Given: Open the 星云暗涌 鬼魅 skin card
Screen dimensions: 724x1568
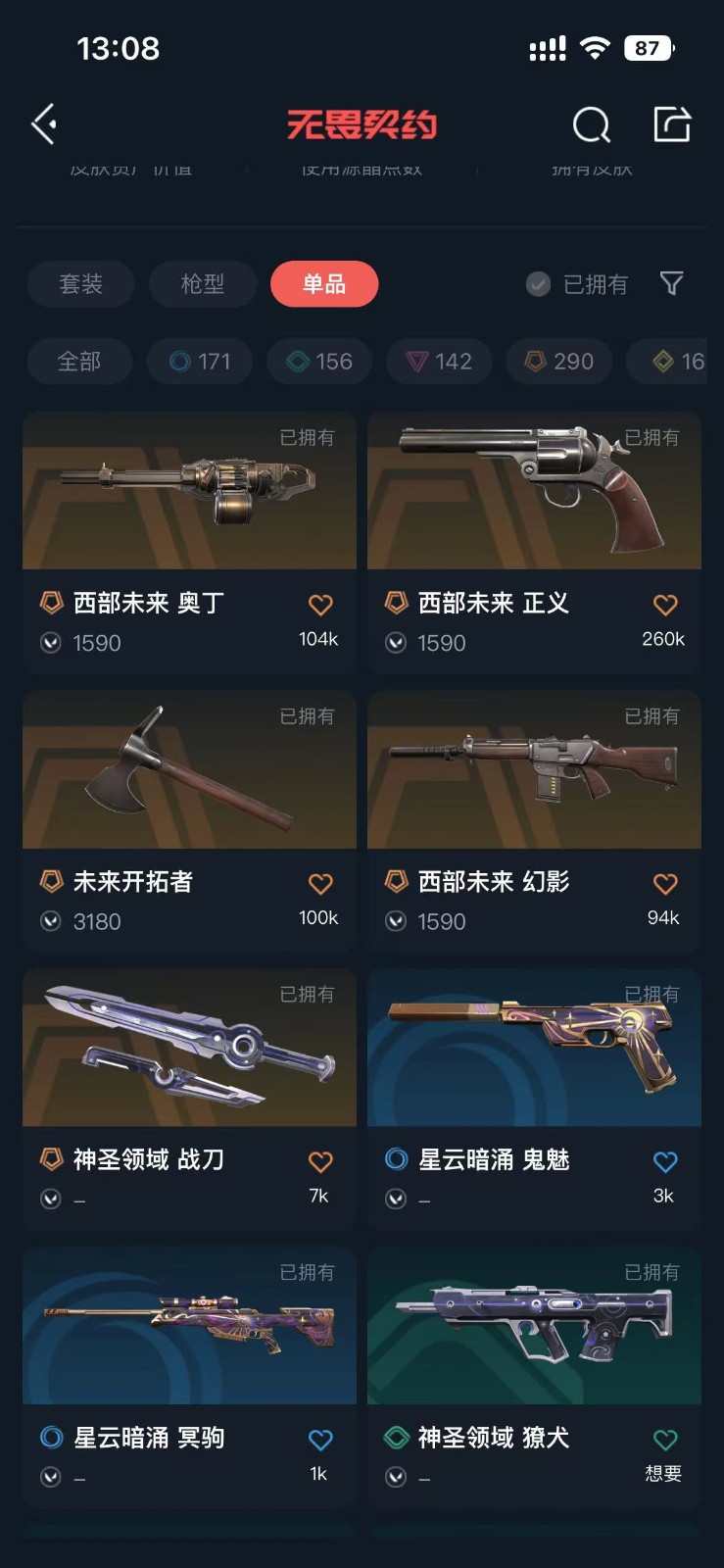Looking at the screenshot, I should coord(534,1049).
